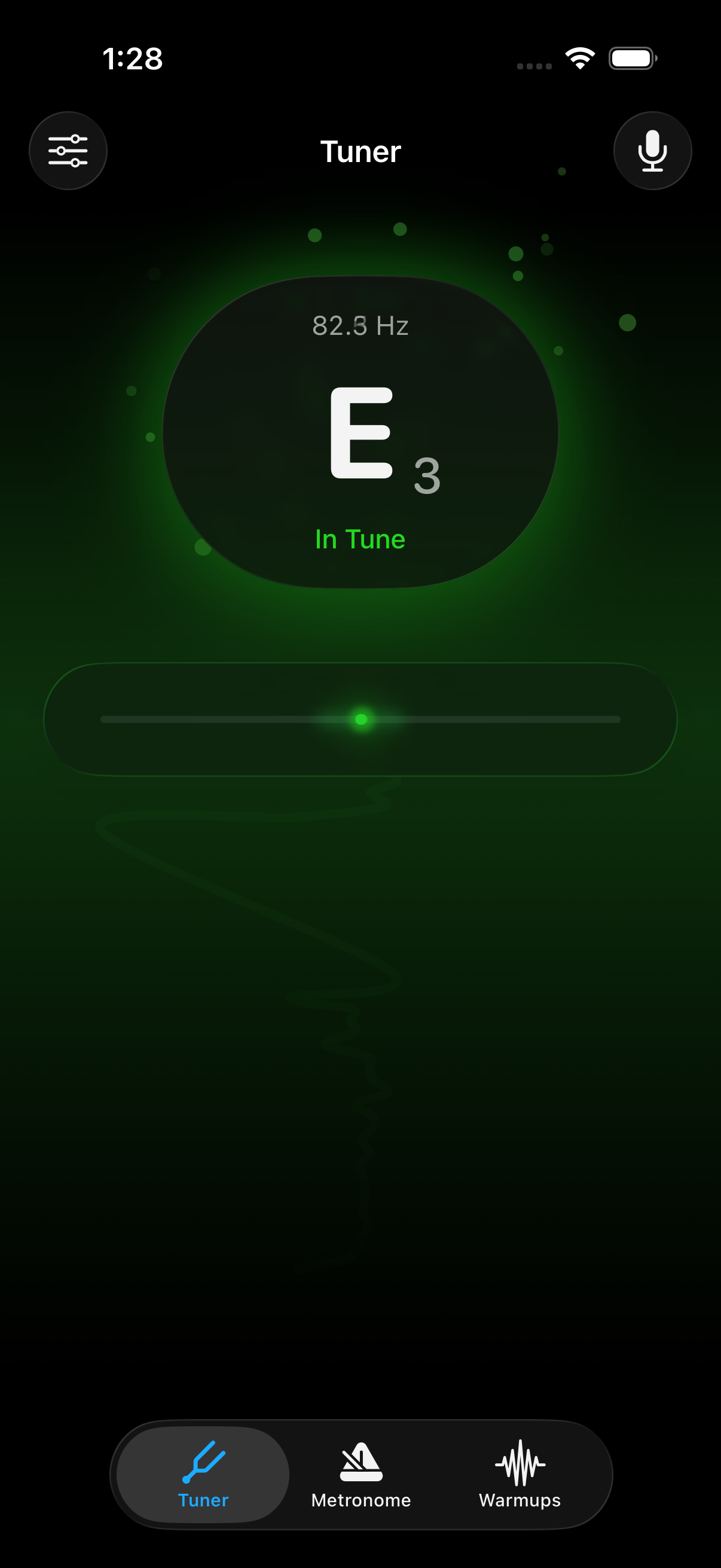The height and width of the screenshot is (1568, 721).
Task: Toggle the Tuner mode in bottom bar
Action: click(x=203, y=1476)
